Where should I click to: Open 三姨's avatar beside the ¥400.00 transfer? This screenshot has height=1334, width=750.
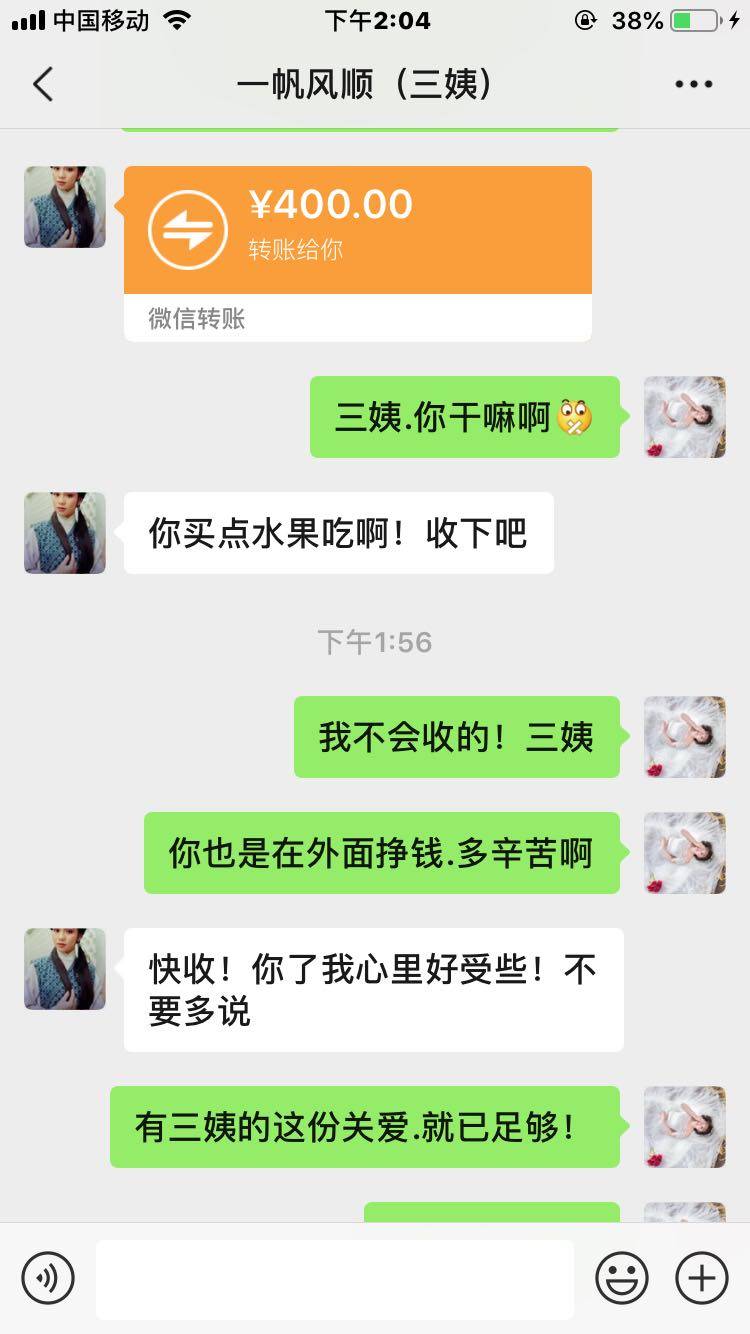coord(65,207)
